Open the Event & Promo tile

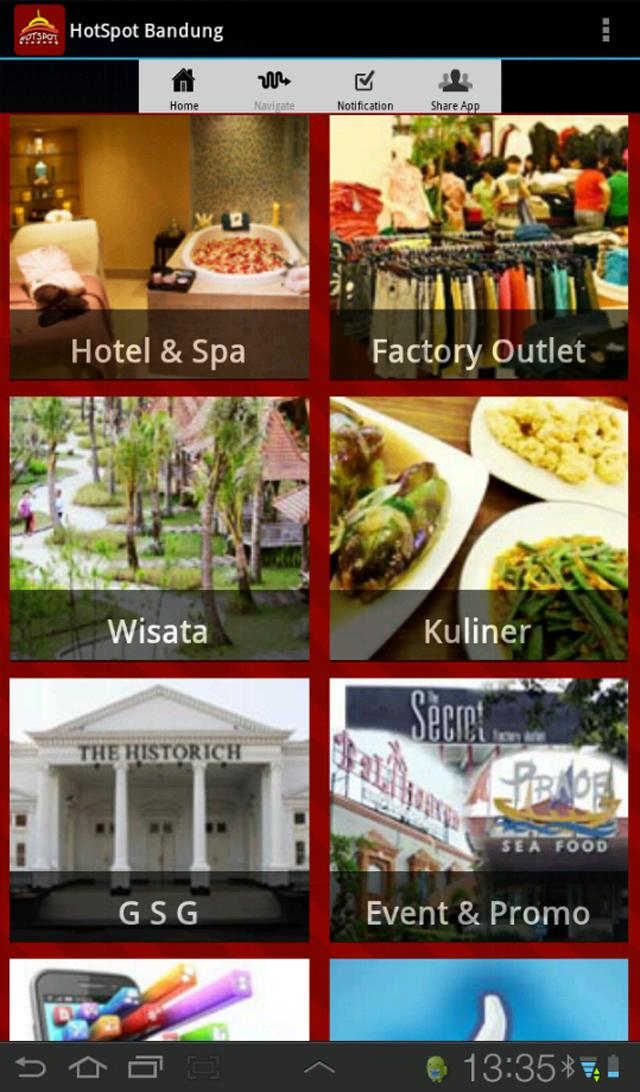(x=479, y=810)
